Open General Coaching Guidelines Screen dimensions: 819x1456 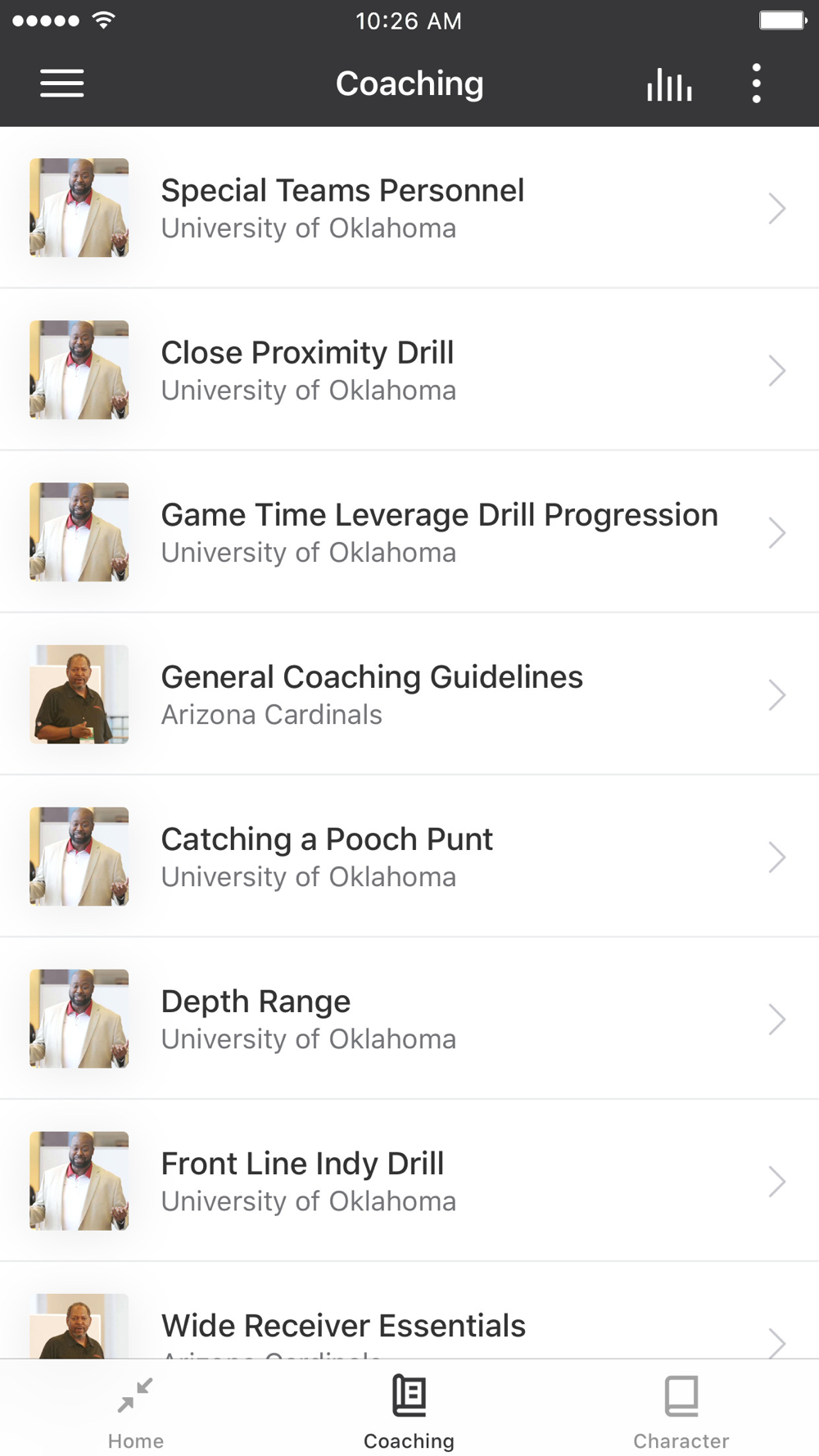(409, 694)
